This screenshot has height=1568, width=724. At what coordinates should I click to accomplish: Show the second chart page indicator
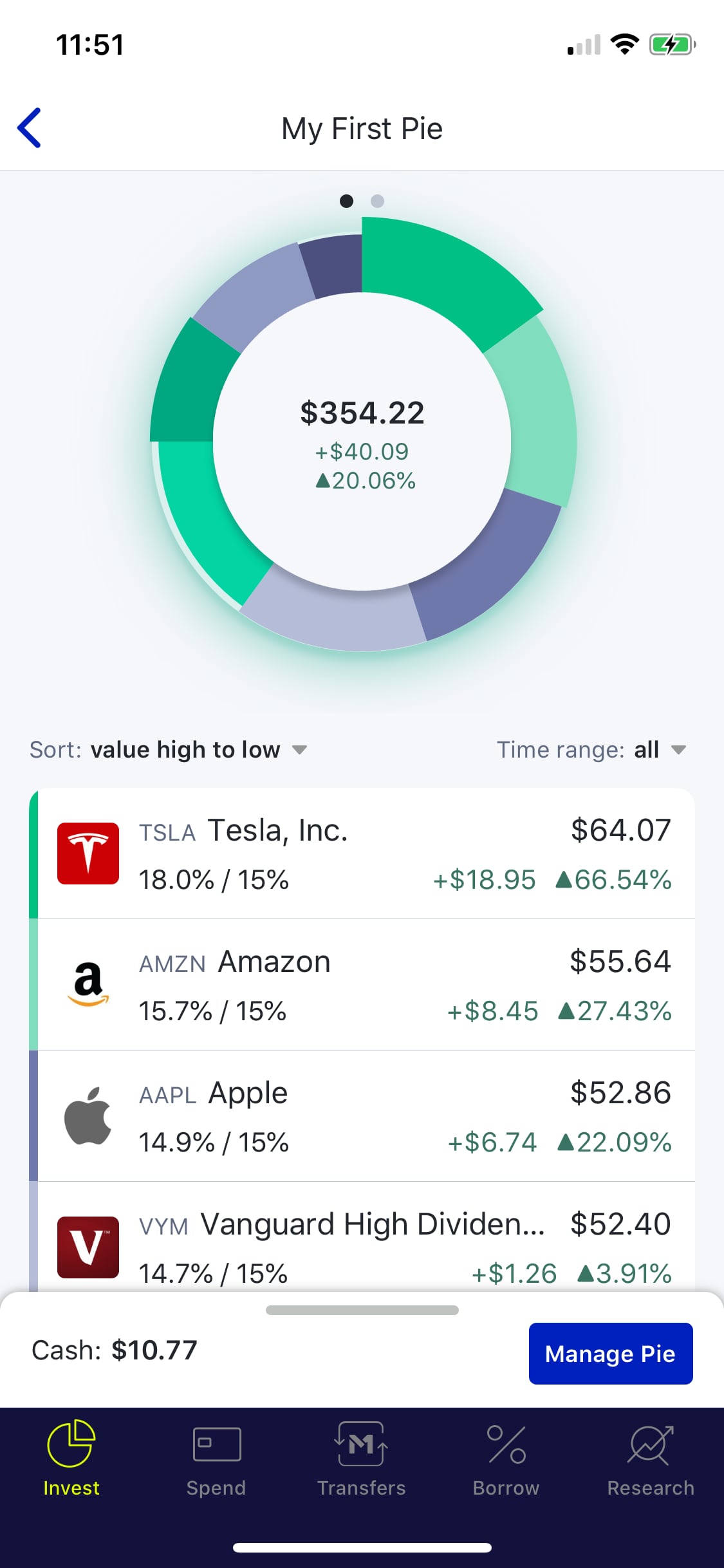coord(378,201)
